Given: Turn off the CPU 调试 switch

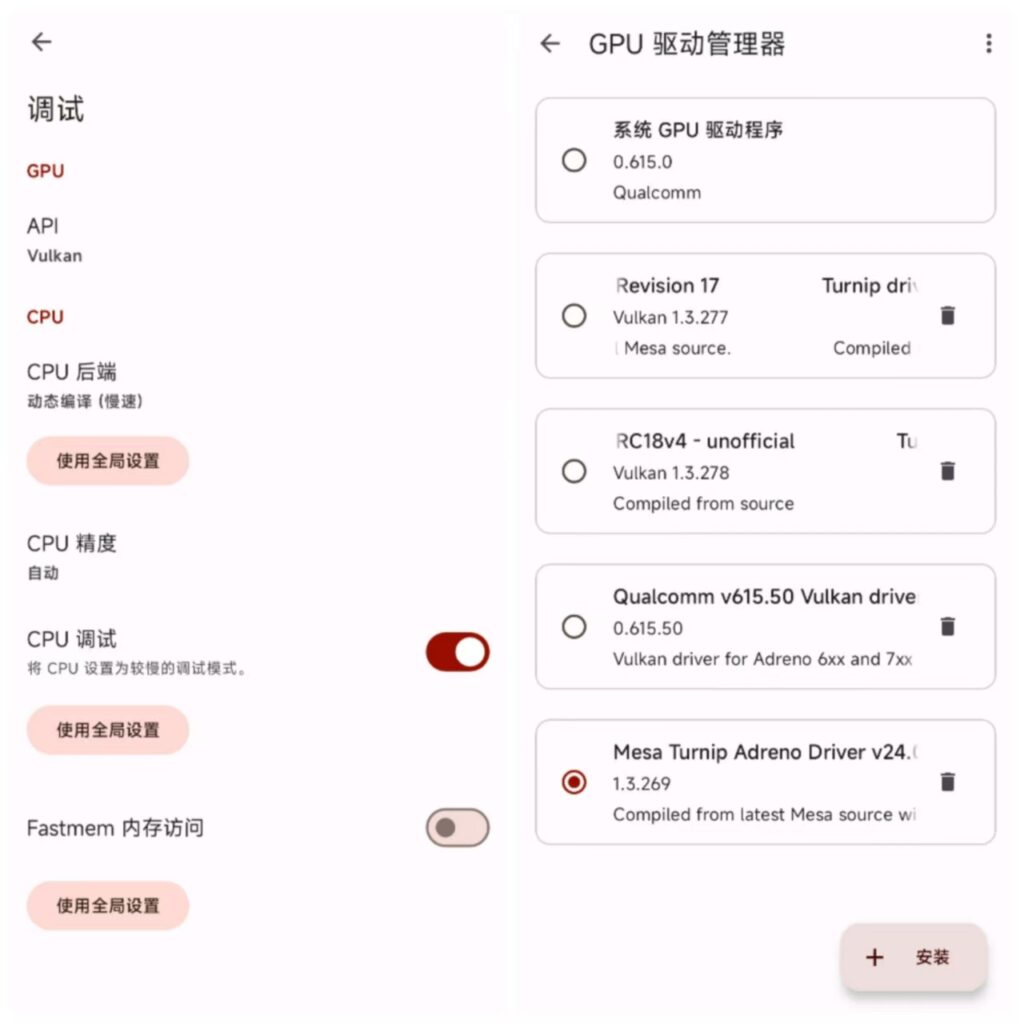Looking at the screenshot, I should pyautogui.click(x=457, y=652).
